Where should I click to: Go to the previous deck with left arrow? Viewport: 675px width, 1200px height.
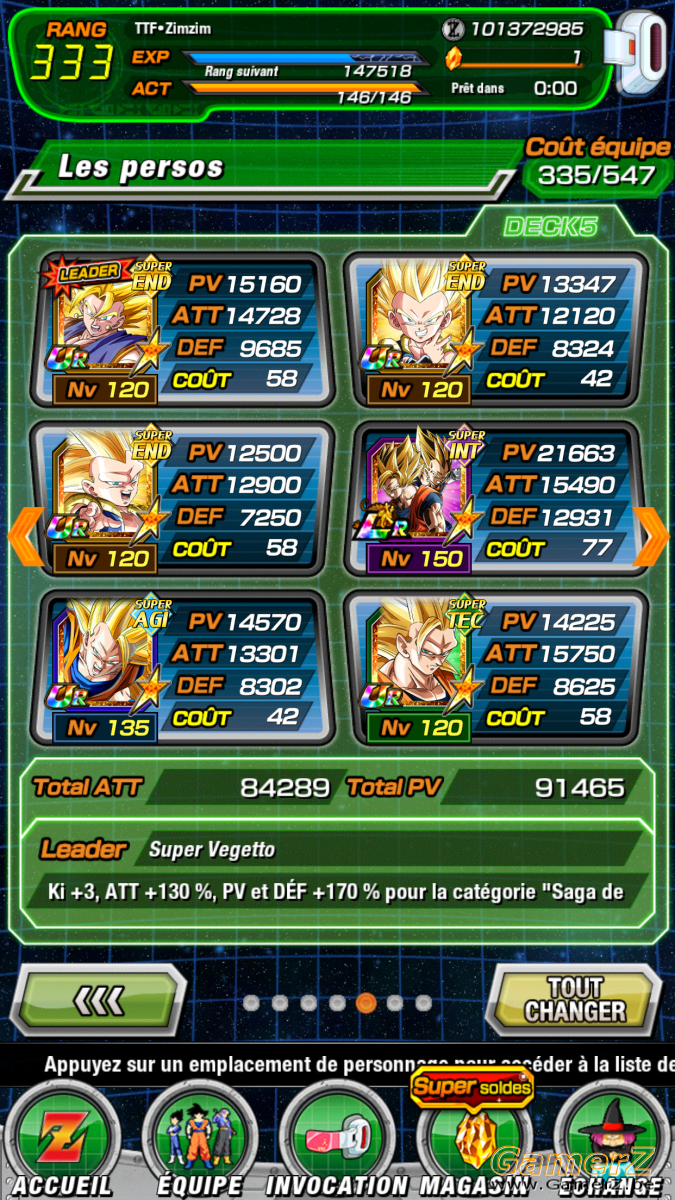tap(25, 537)
